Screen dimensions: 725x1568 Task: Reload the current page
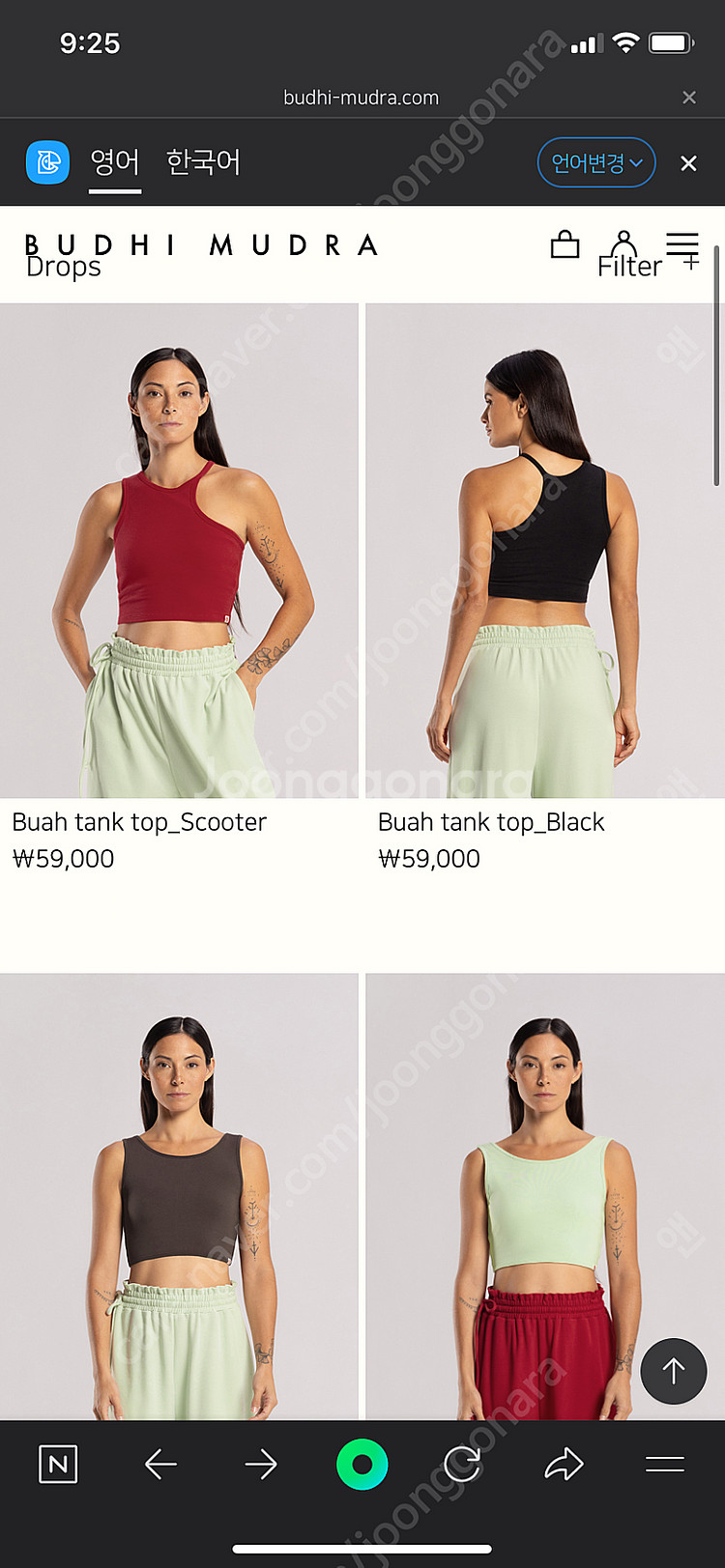coord(462,1465)
